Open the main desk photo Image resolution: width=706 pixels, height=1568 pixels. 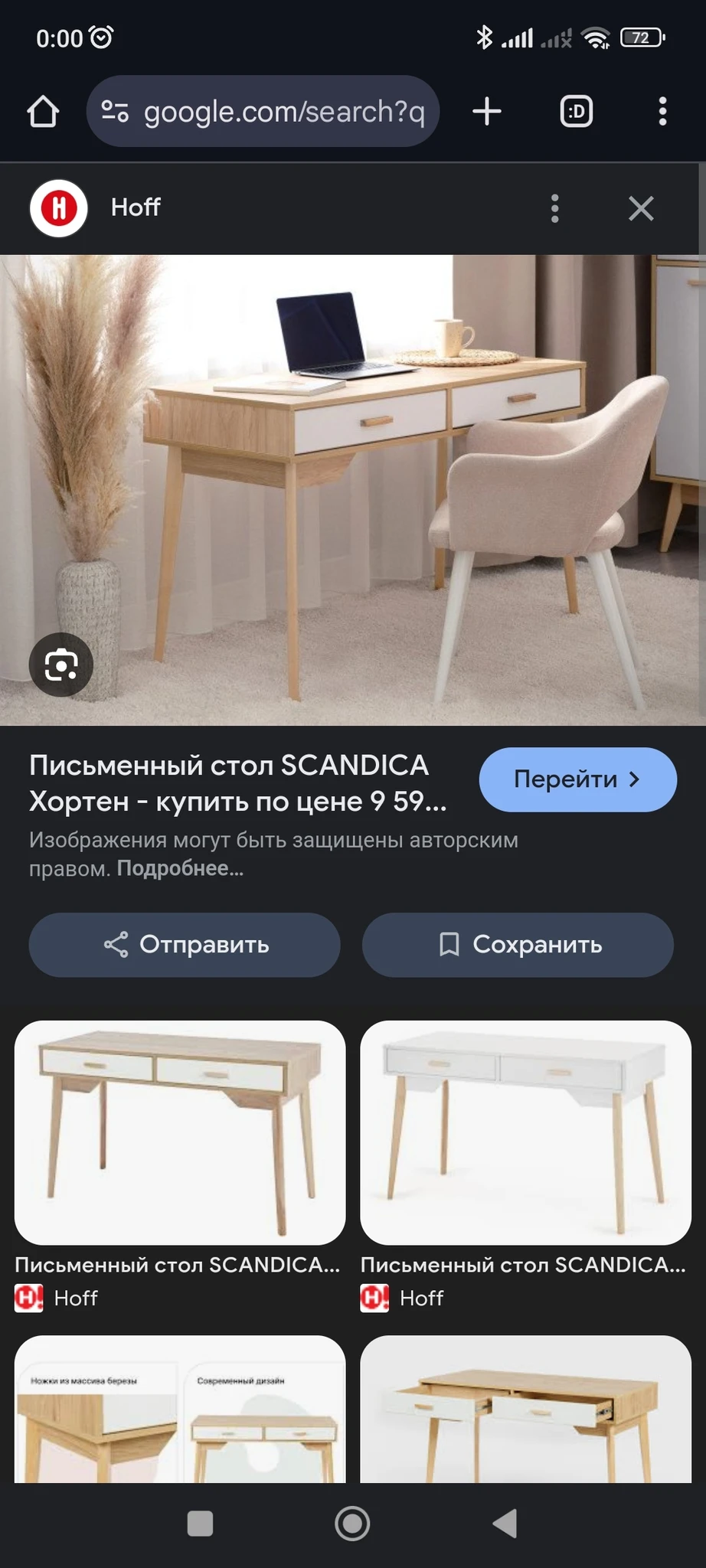click(x=353, y=490)
